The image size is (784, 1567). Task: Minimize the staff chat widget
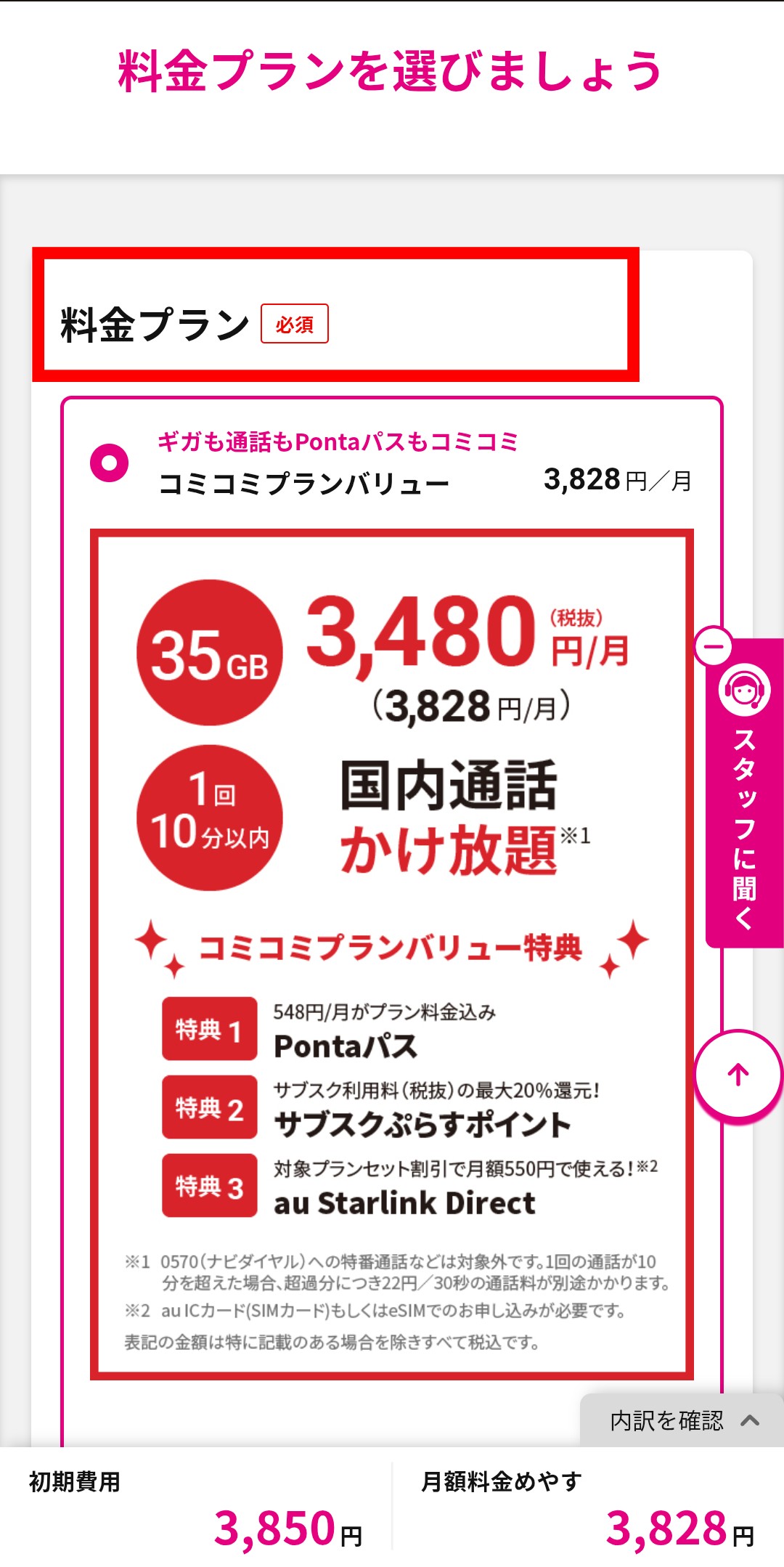714,646
